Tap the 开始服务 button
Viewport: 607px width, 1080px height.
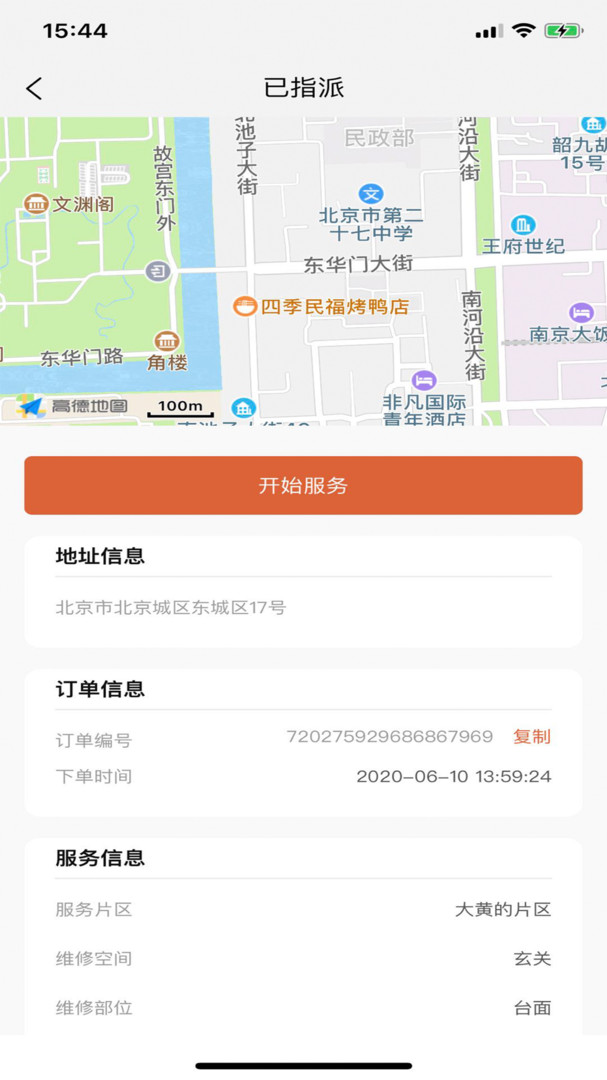coord(303,486)
